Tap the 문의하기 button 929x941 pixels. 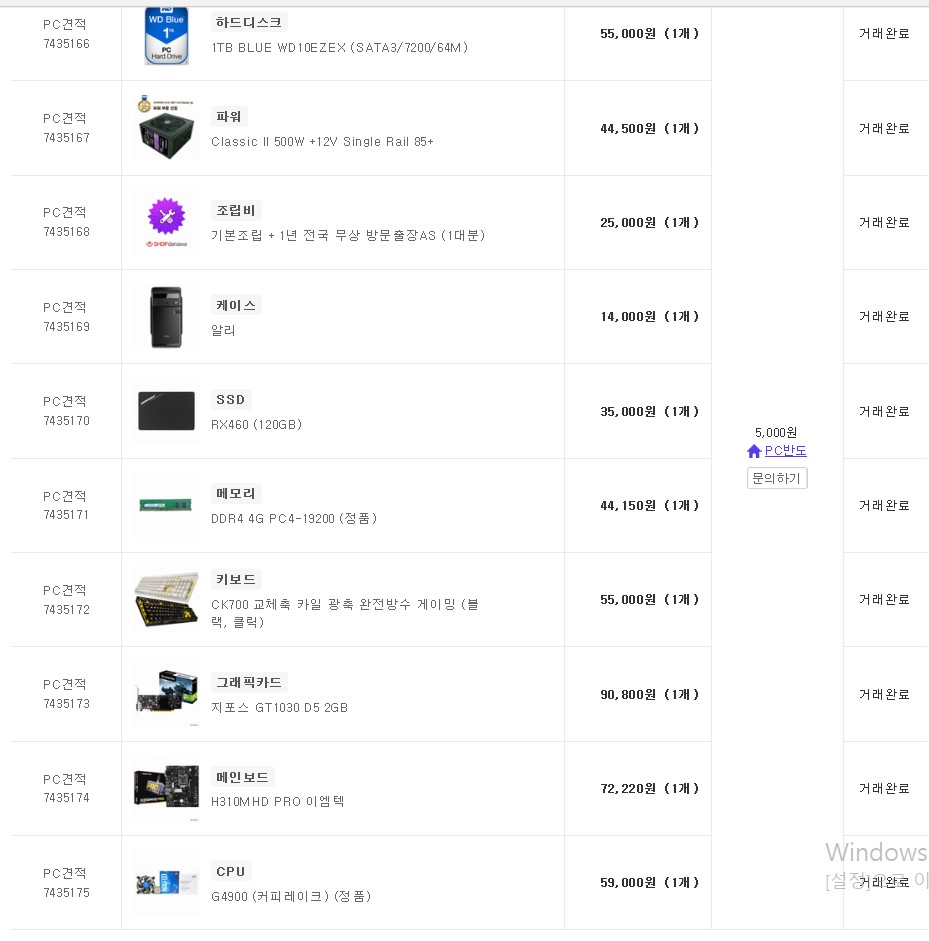pos(777,478)
